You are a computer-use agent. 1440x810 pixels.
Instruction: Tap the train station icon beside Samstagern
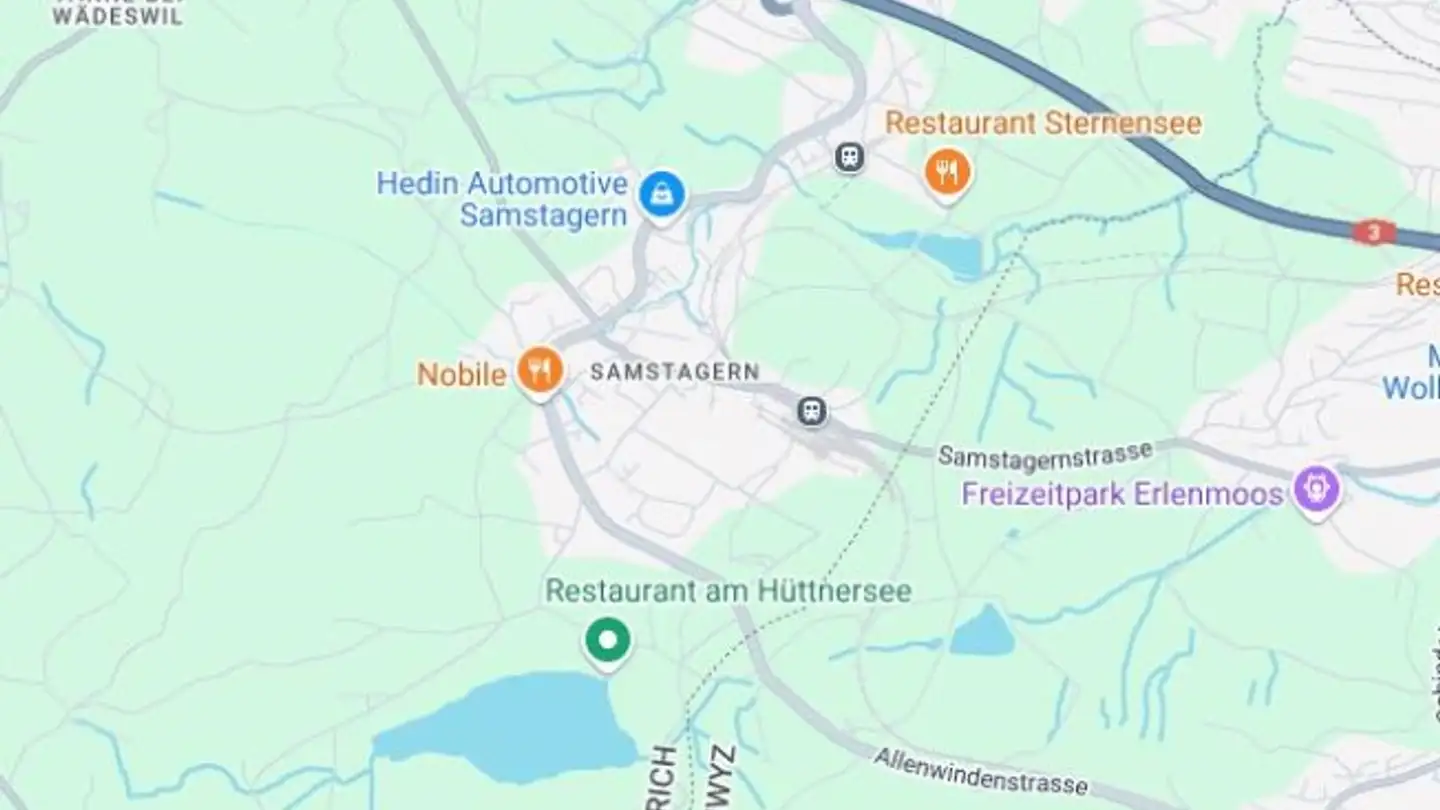[812, 411]
